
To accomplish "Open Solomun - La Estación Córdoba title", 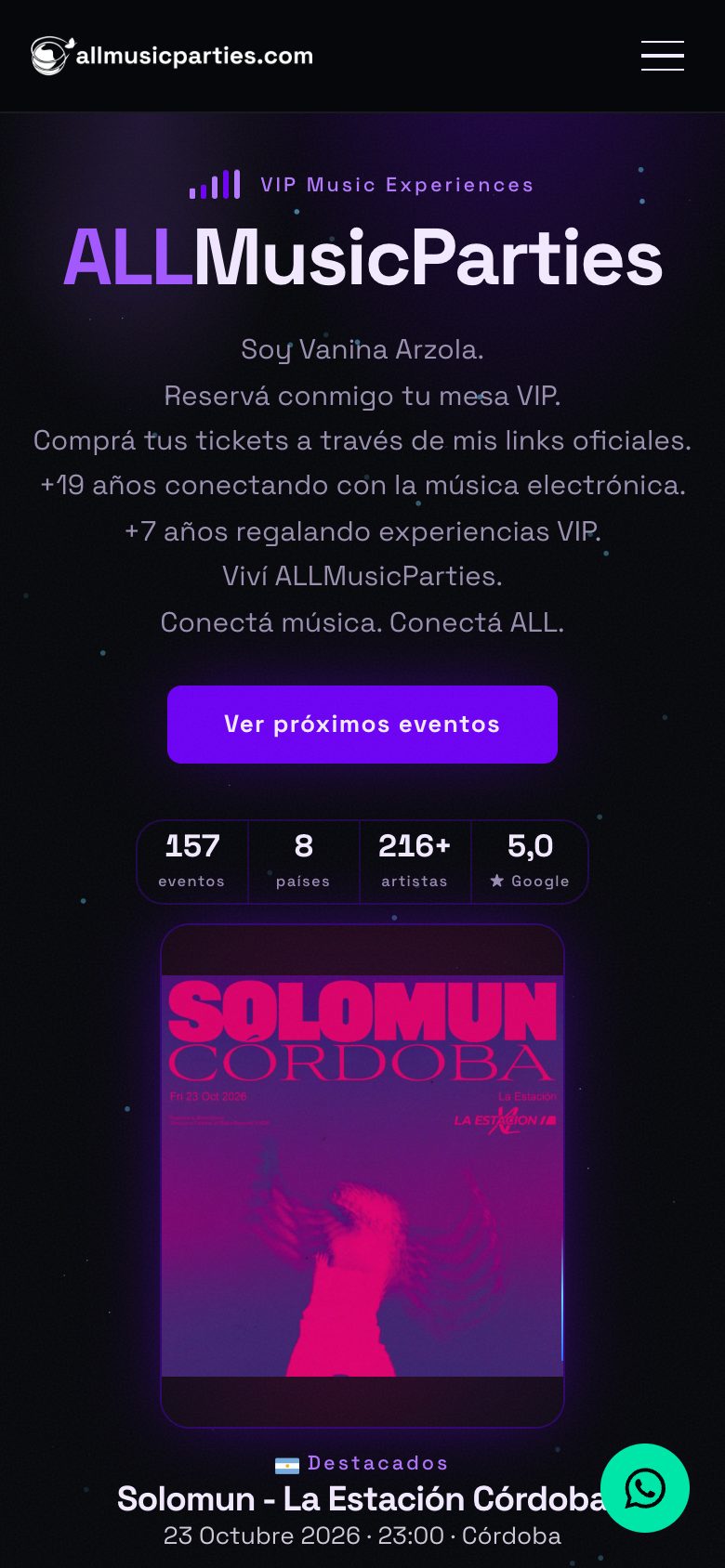I will [x=362, y=1498].
